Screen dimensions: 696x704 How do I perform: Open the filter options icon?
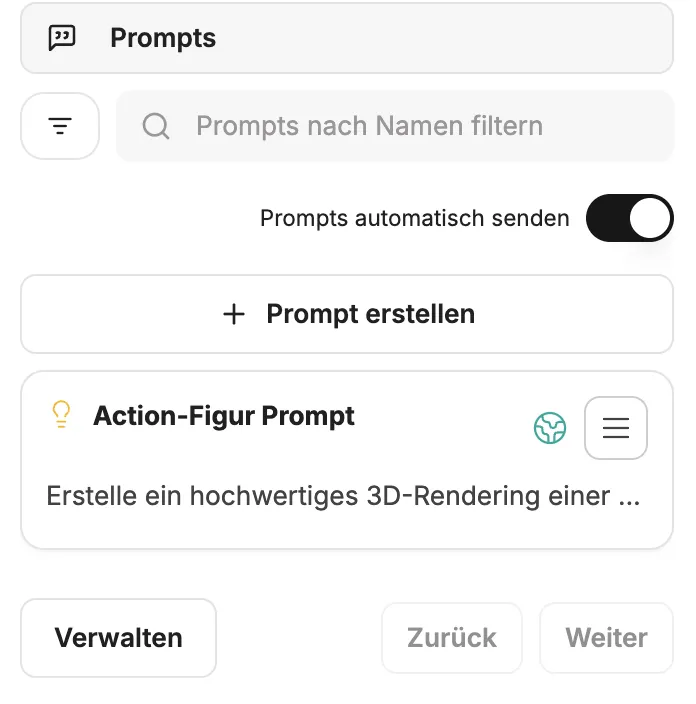tap(60, 126)
